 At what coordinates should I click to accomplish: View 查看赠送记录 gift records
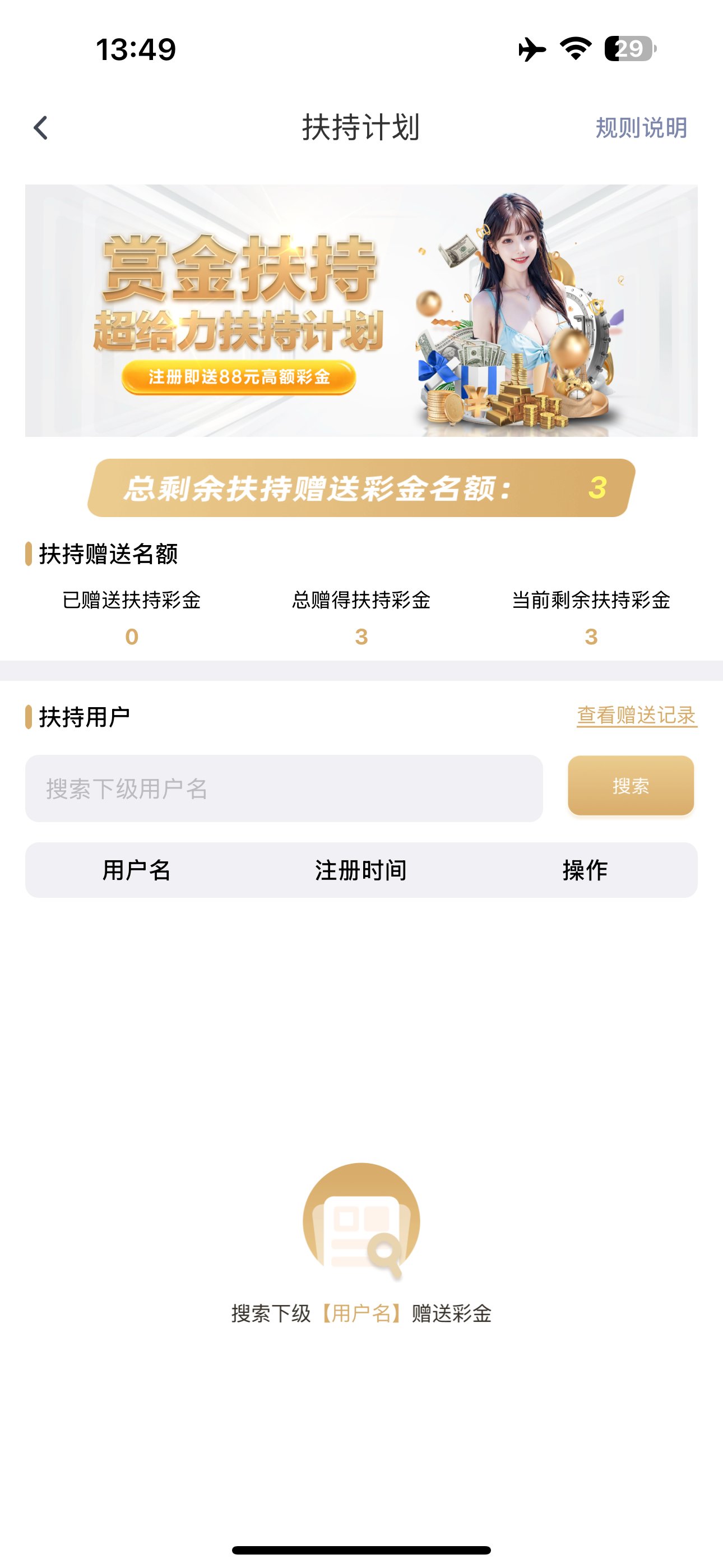pyautogui.click(x=637, y=715)
